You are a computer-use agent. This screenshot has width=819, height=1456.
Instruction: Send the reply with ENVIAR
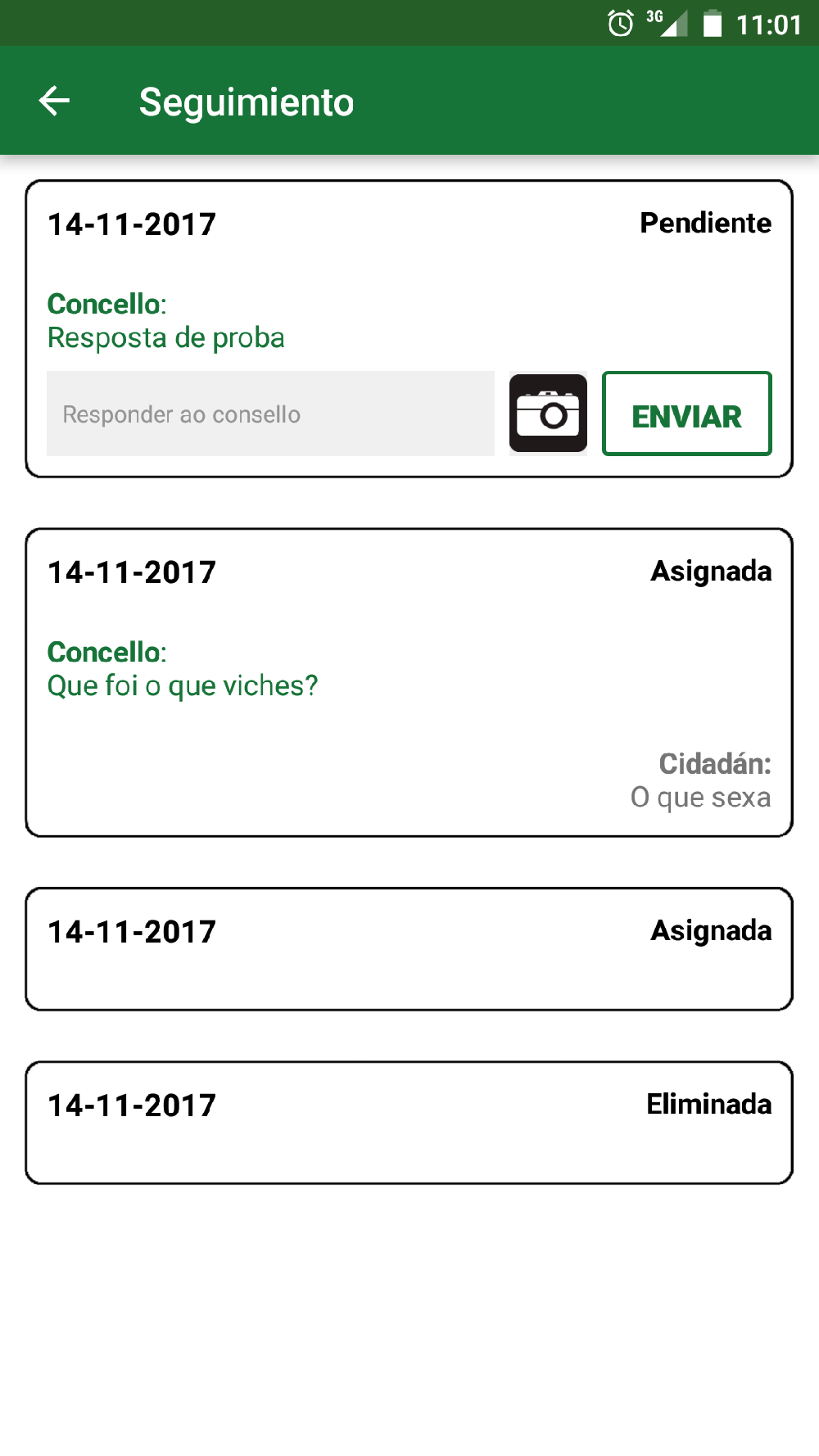click(686, 414)
